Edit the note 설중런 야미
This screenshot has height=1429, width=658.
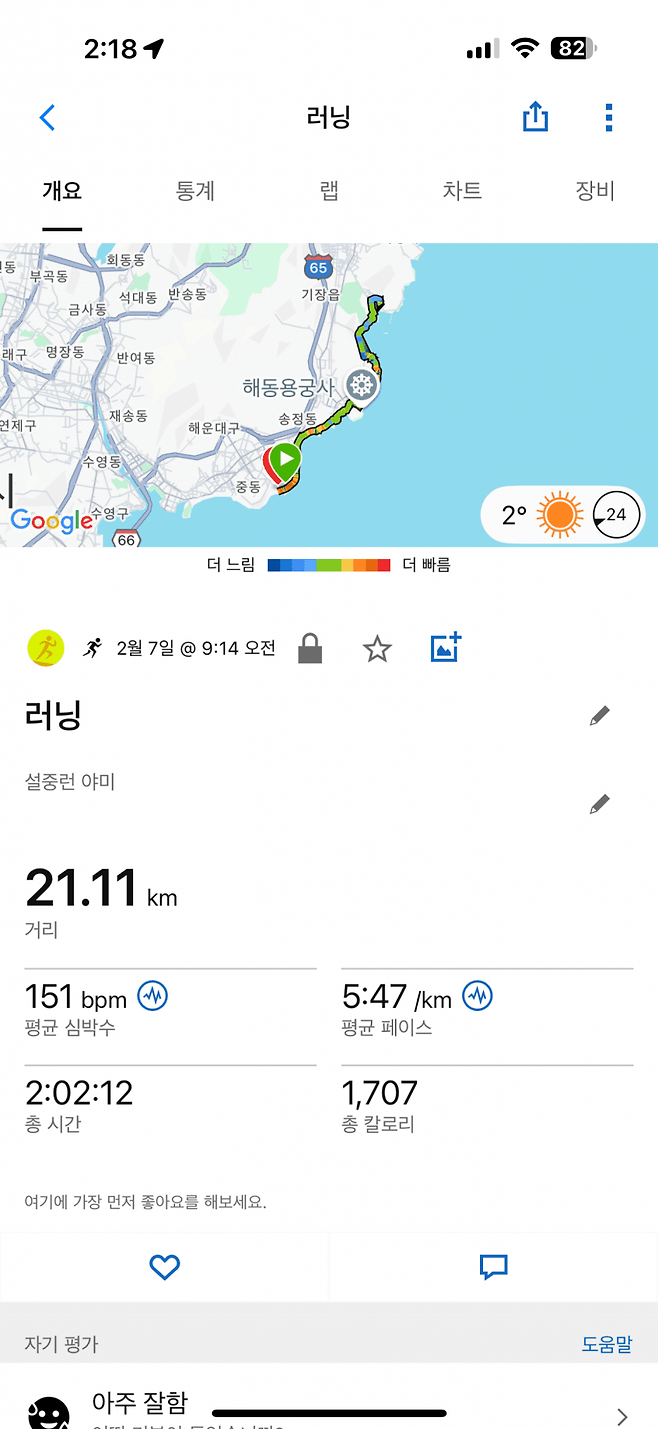click(x=599, y=804)
